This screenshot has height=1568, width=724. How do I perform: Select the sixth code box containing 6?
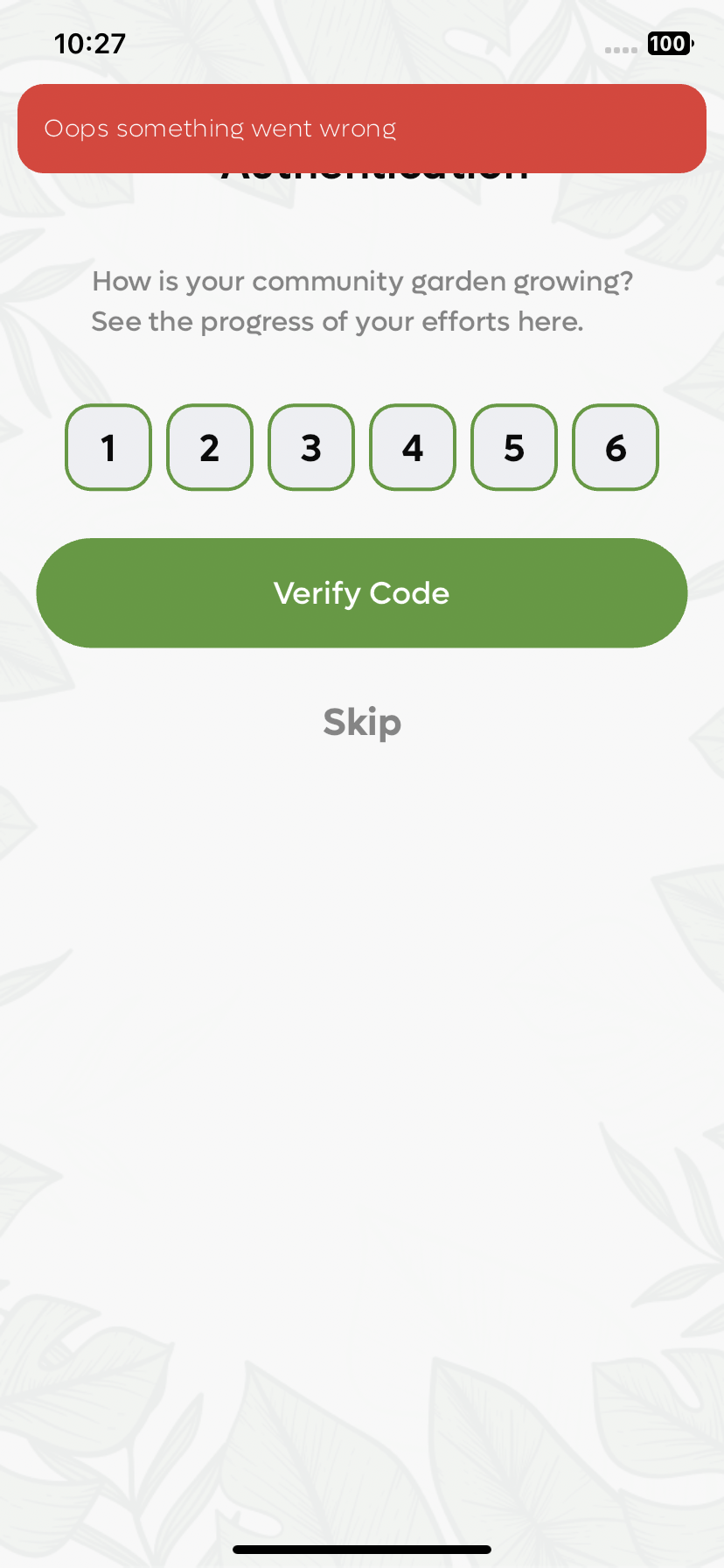616,447
